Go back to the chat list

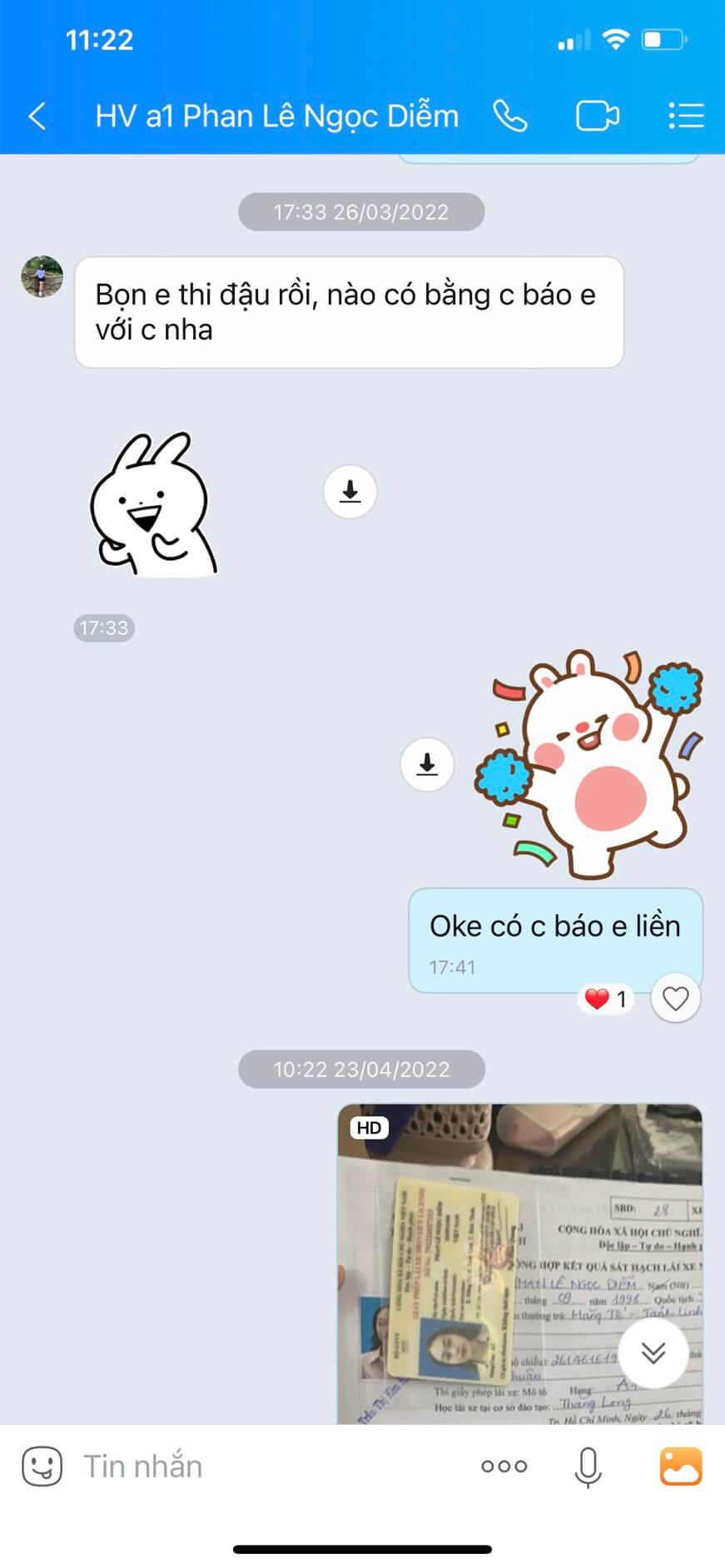pos(37,116)
